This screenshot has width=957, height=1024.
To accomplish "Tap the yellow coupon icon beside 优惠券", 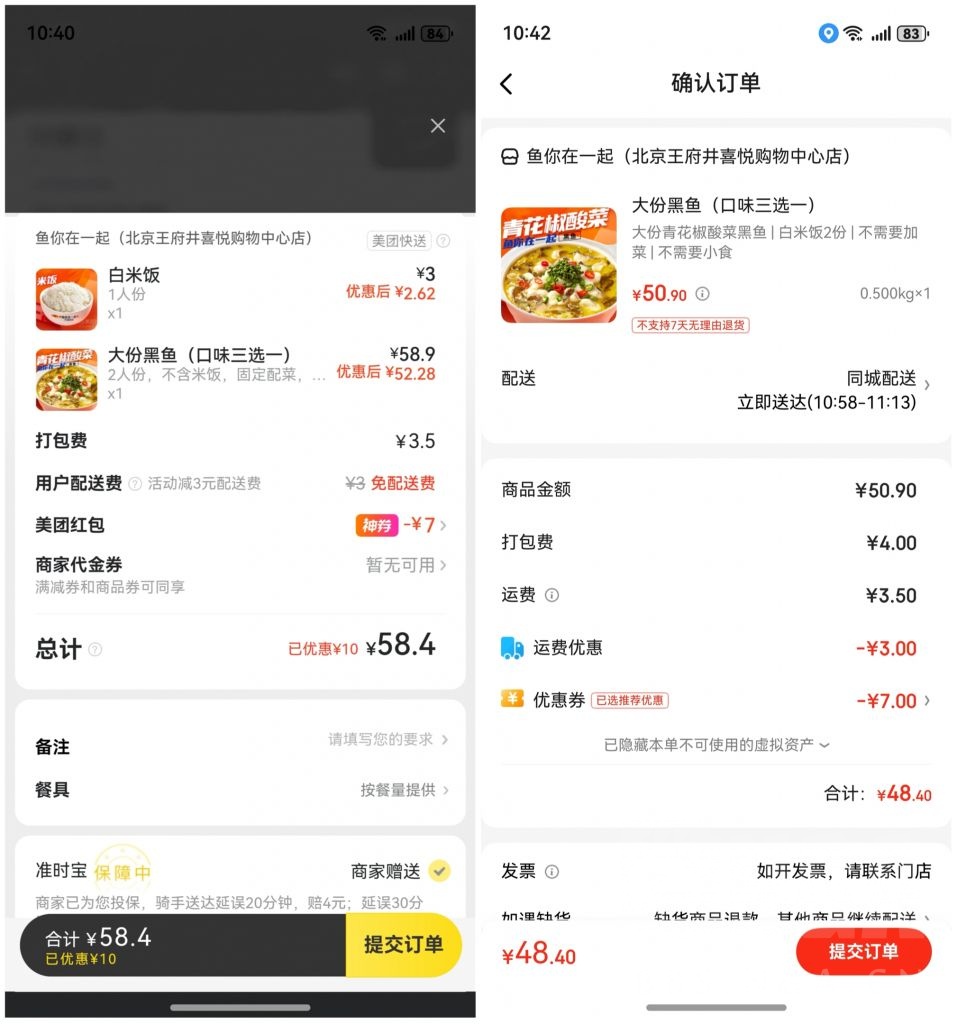I will pos(510,700).
